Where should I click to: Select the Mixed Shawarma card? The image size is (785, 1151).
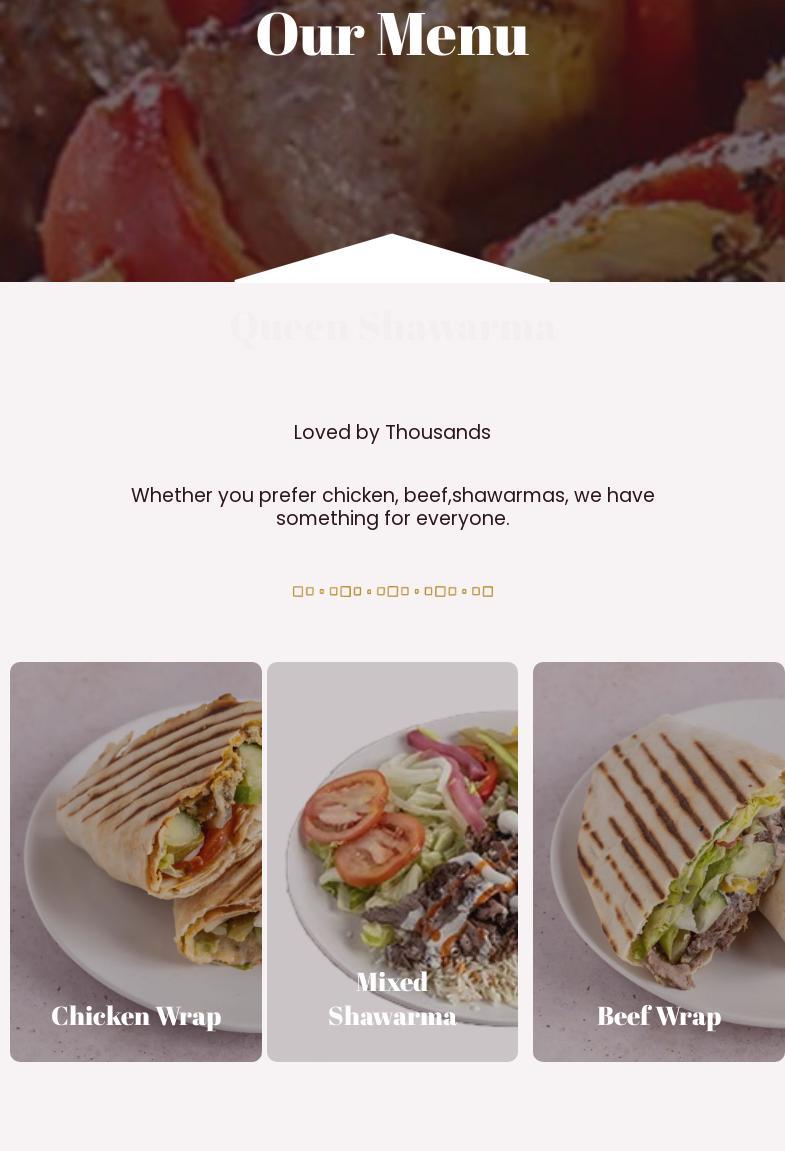[392, 861]
